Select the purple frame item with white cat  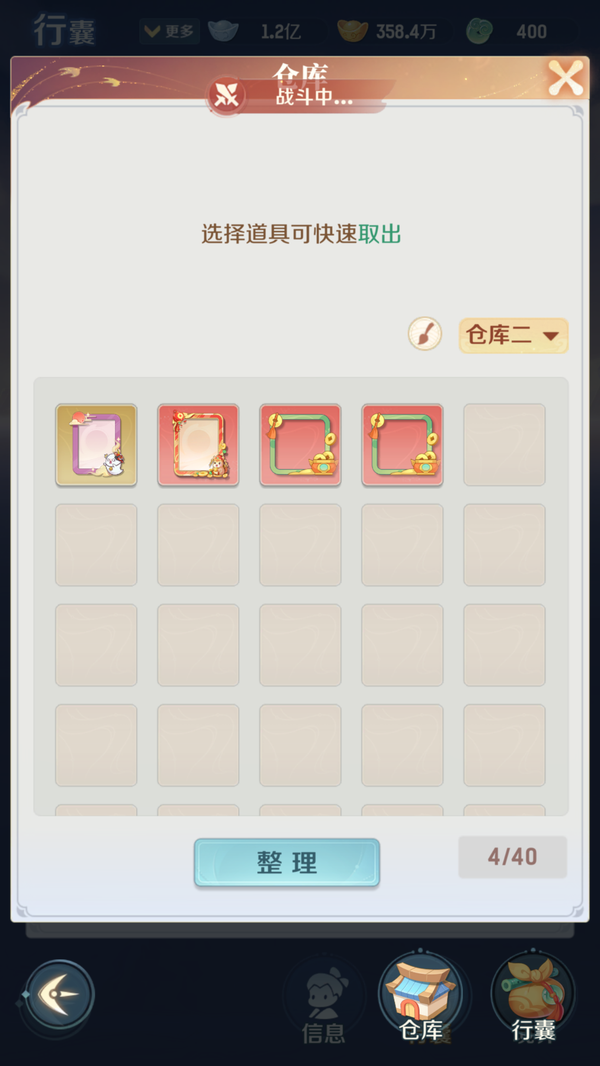(96, 445)
